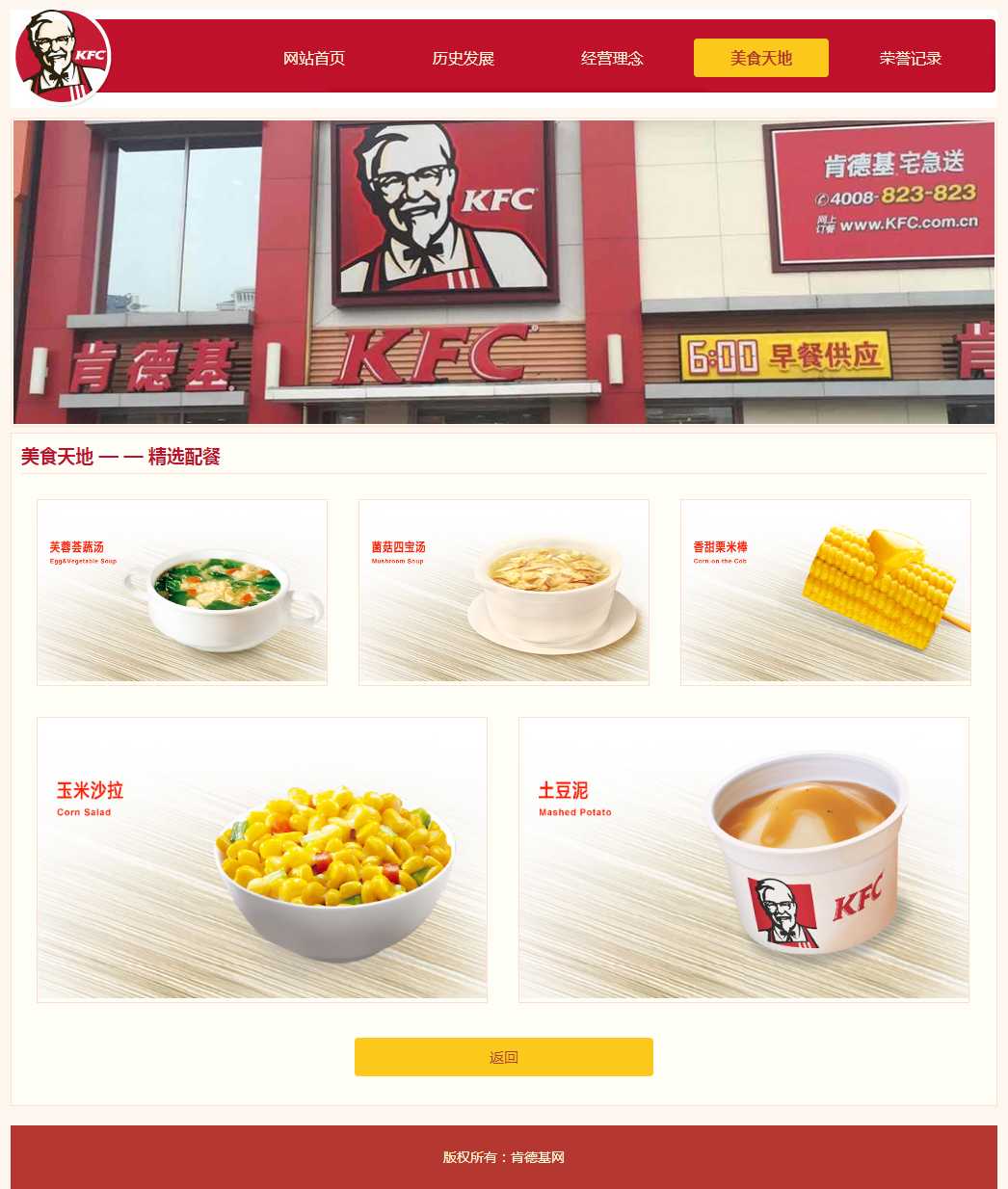Open the 土豆泥 Mashed Potato card
Image resolution: width=1008 pixels, height=1189 pixels.
[743, 859]
